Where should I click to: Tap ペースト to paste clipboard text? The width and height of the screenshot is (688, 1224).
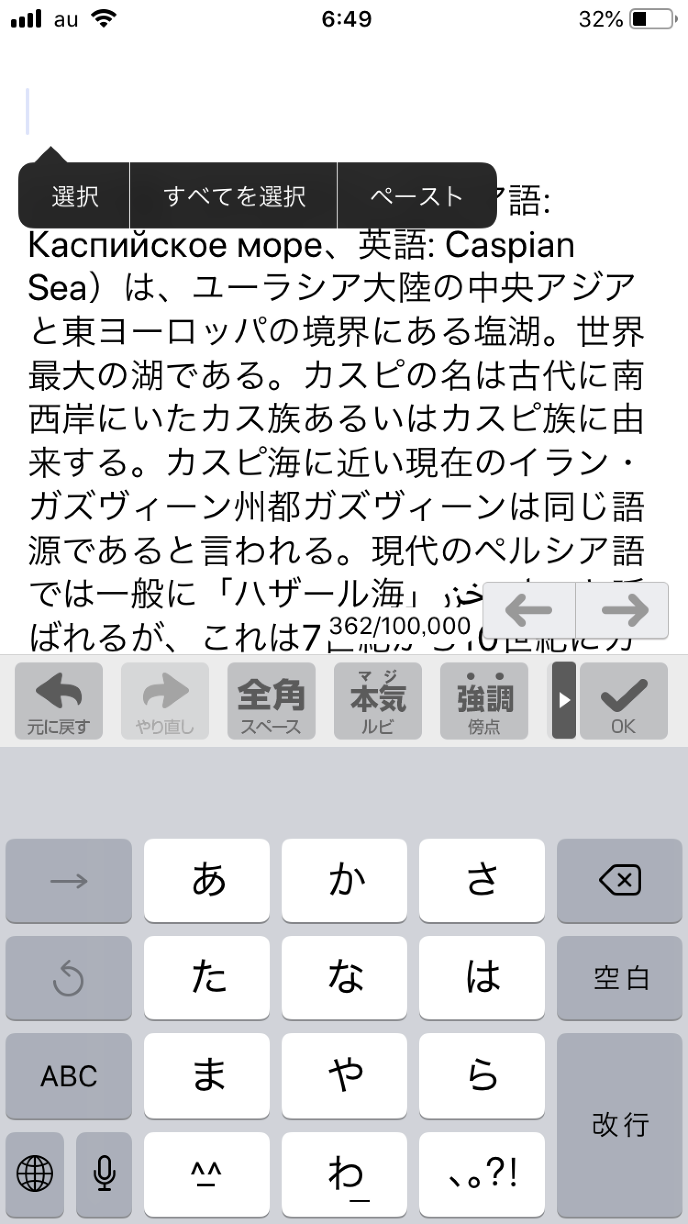pos(416,196)
